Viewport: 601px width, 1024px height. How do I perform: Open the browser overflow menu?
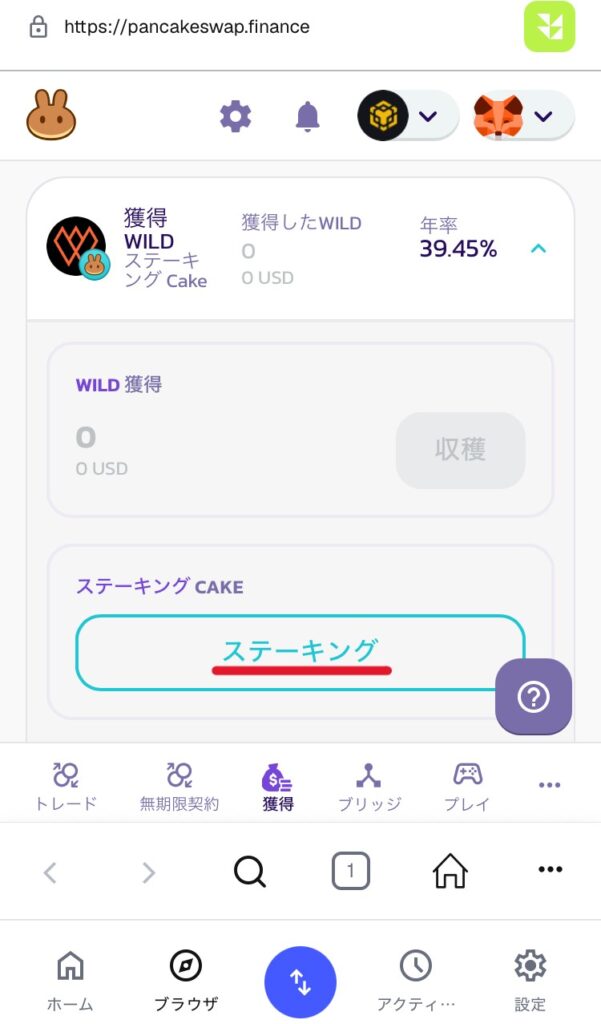point(550,871)
